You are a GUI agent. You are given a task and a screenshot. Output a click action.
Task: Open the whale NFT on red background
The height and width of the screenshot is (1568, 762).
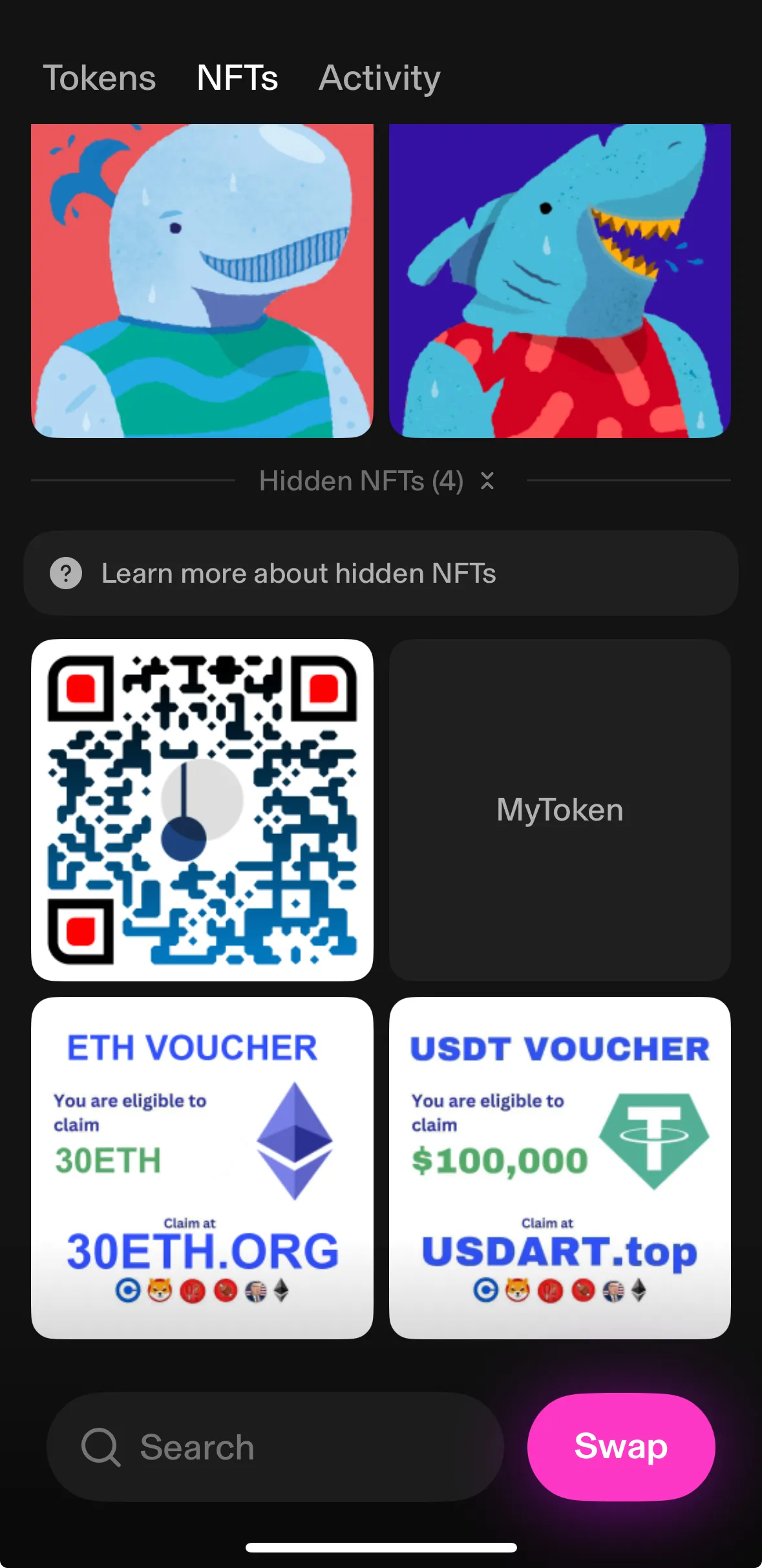click(202, 280)
